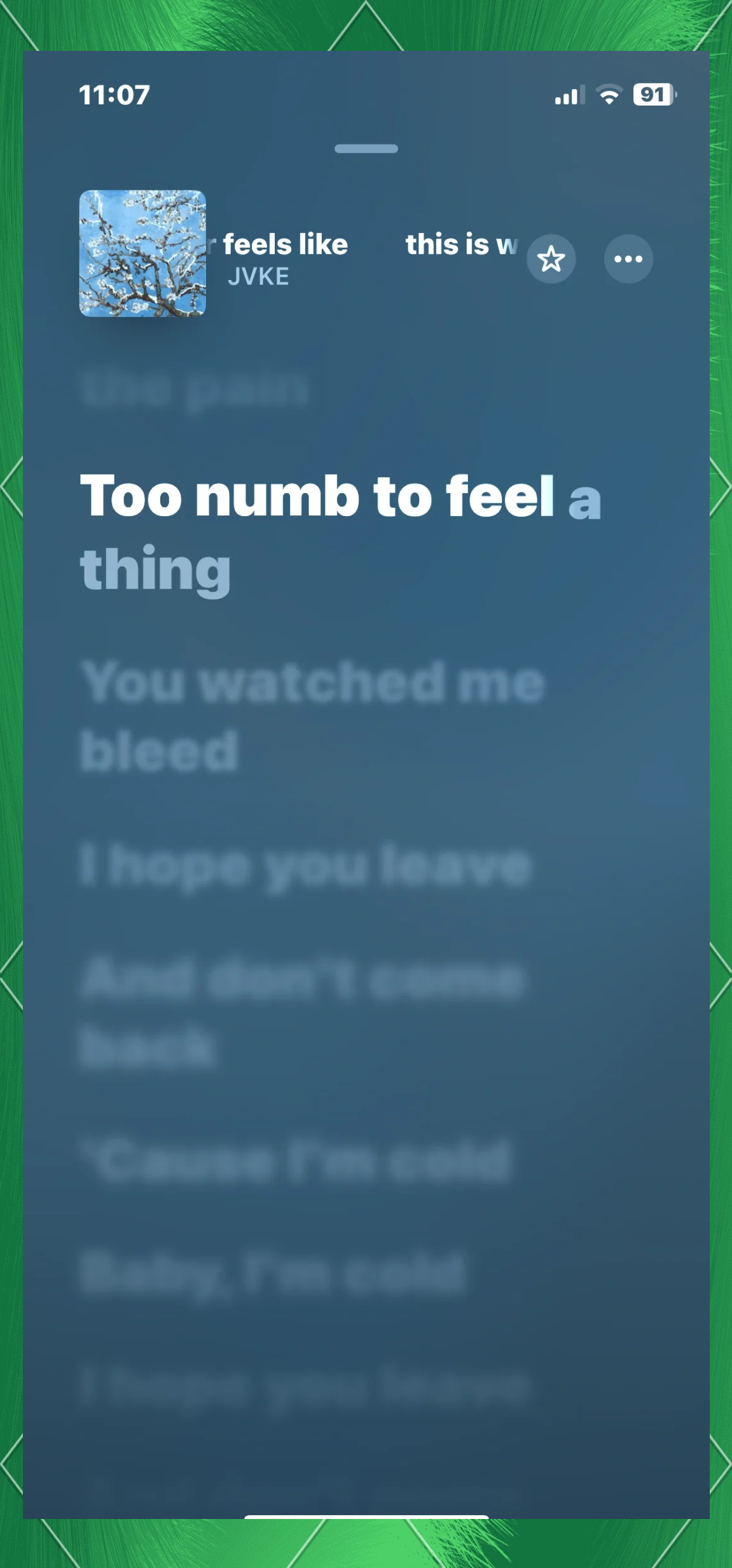Favorite this song with the star

551,259
